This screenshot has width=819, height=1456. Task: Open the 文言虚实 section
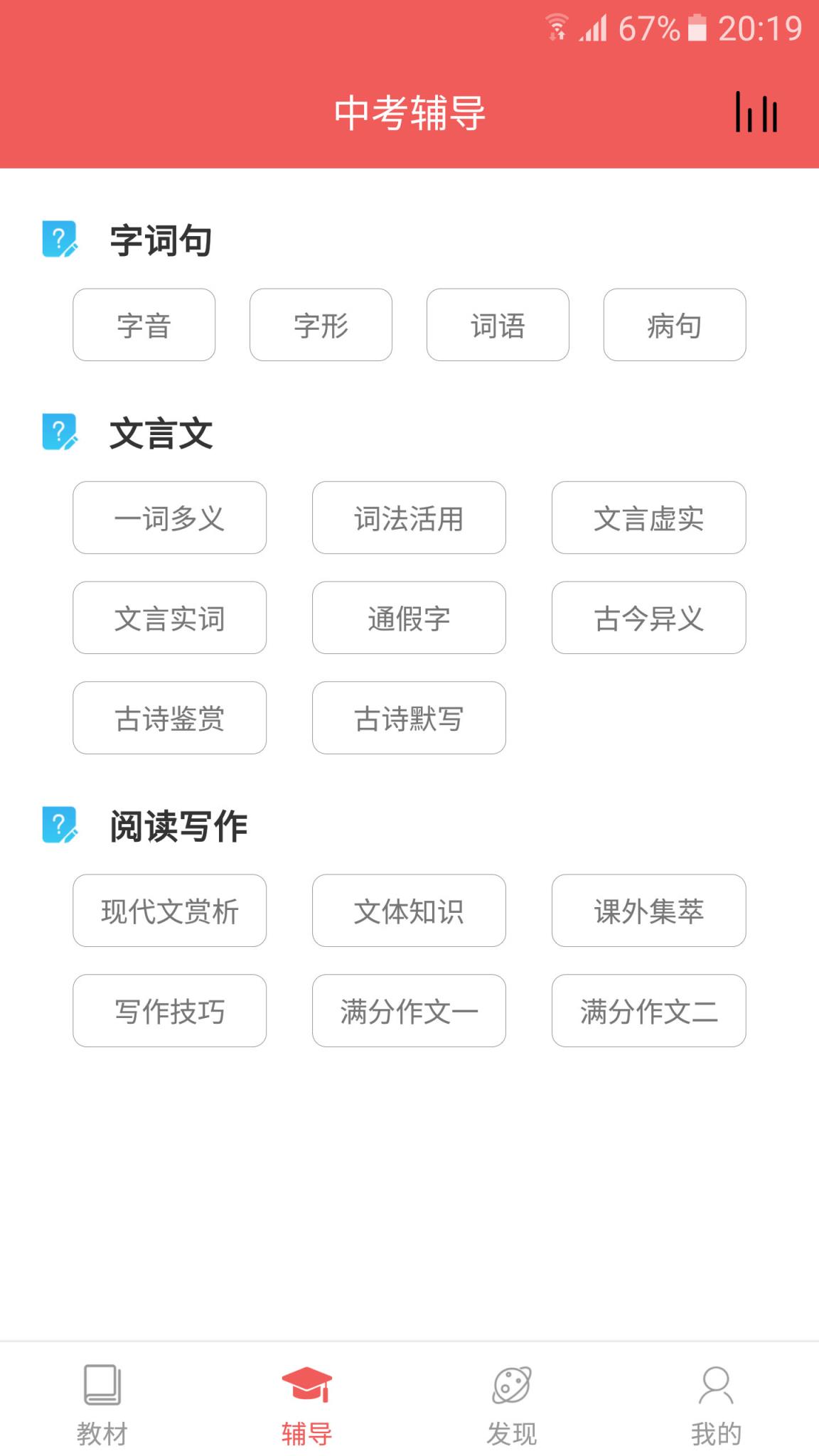click(x=648, y=518)
